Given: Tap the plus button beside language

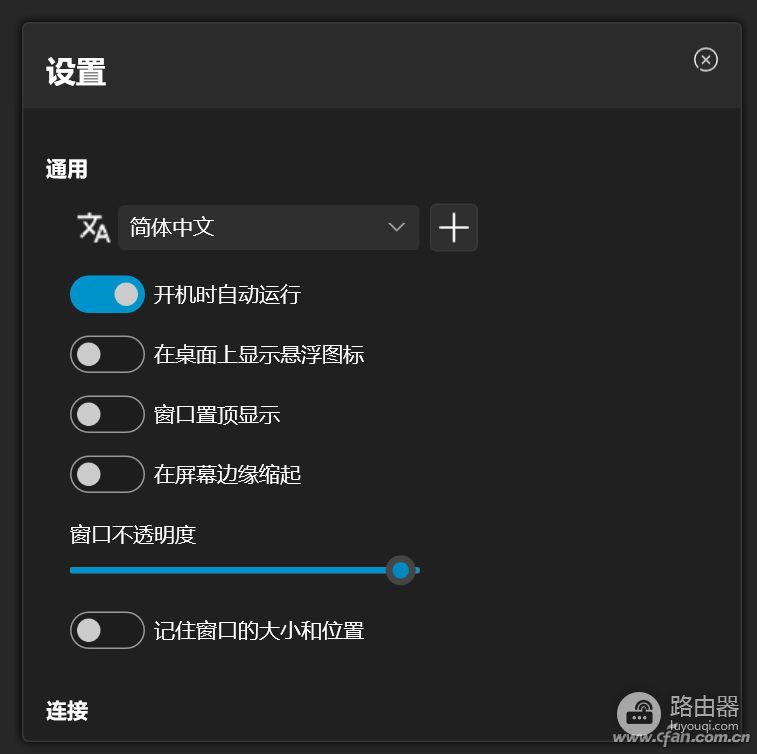Looking at the screenshot, I should pyautogui.click(x=454, y=228).
